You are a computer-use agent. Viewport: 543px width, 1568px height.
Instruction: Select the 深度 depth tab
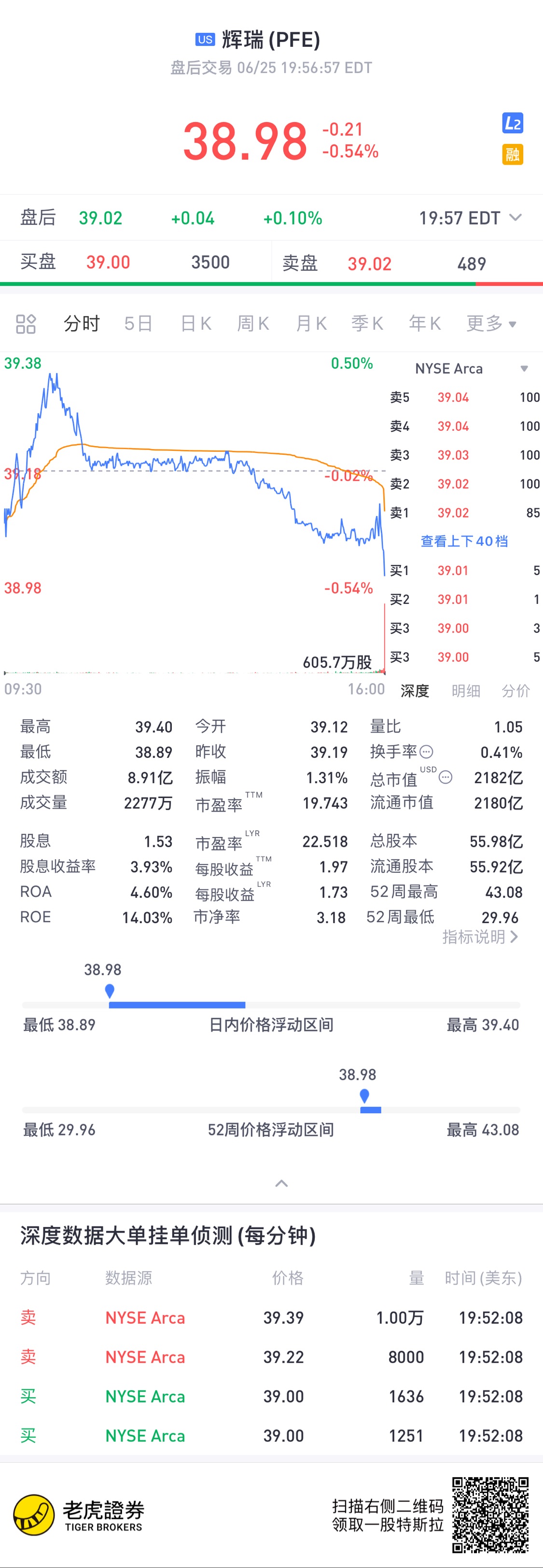(x=415, y=691)
